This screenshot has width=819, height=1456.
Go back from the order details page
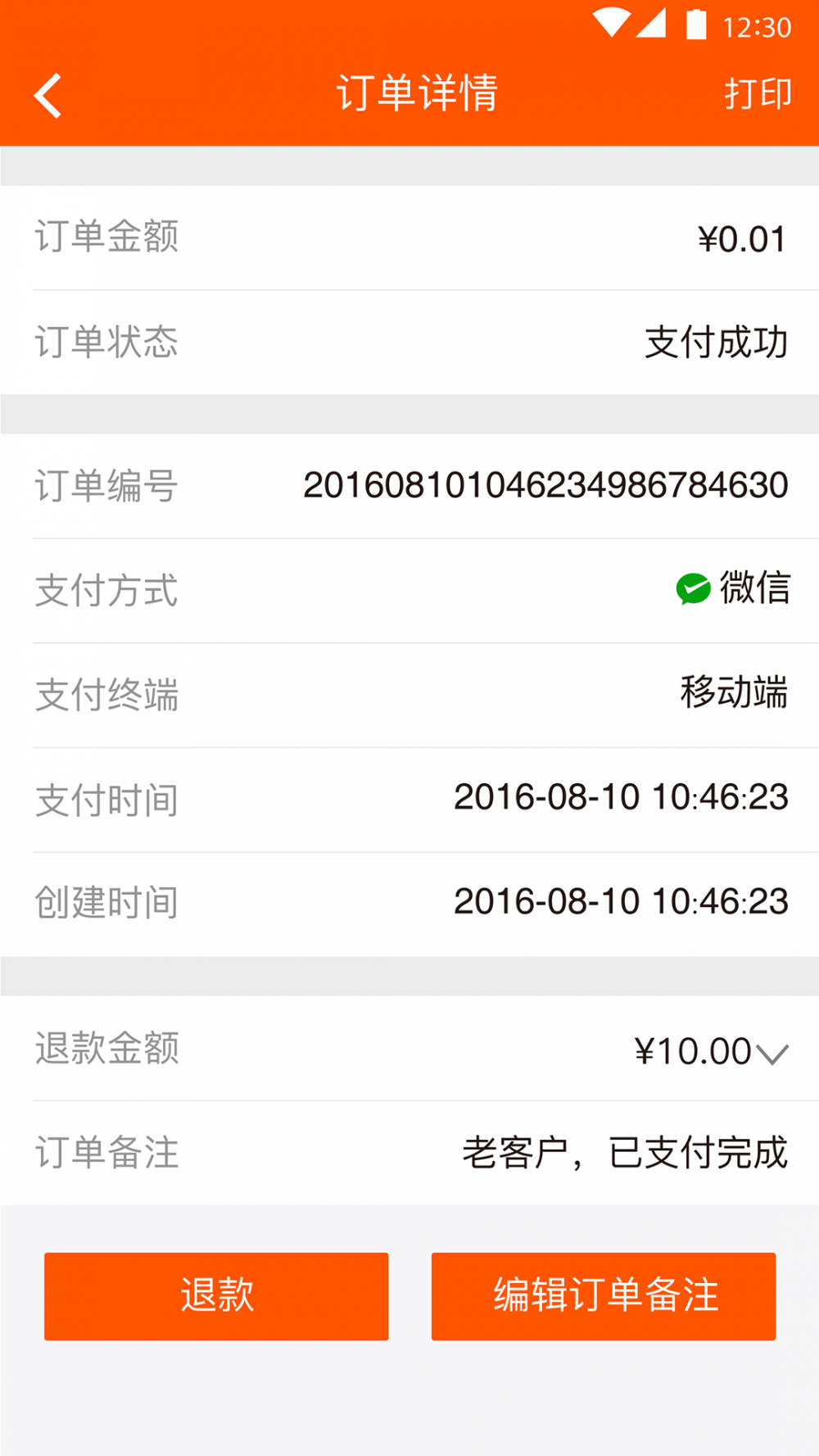coord(48,95)
